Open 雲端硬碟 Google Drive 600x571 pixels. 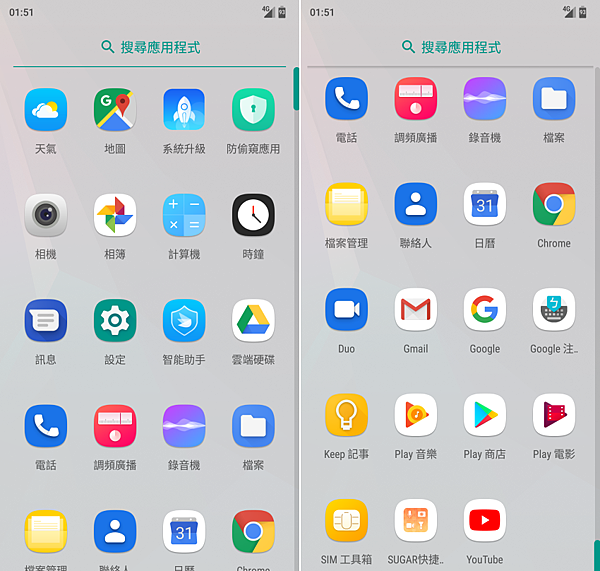click(x=253, y=320)
